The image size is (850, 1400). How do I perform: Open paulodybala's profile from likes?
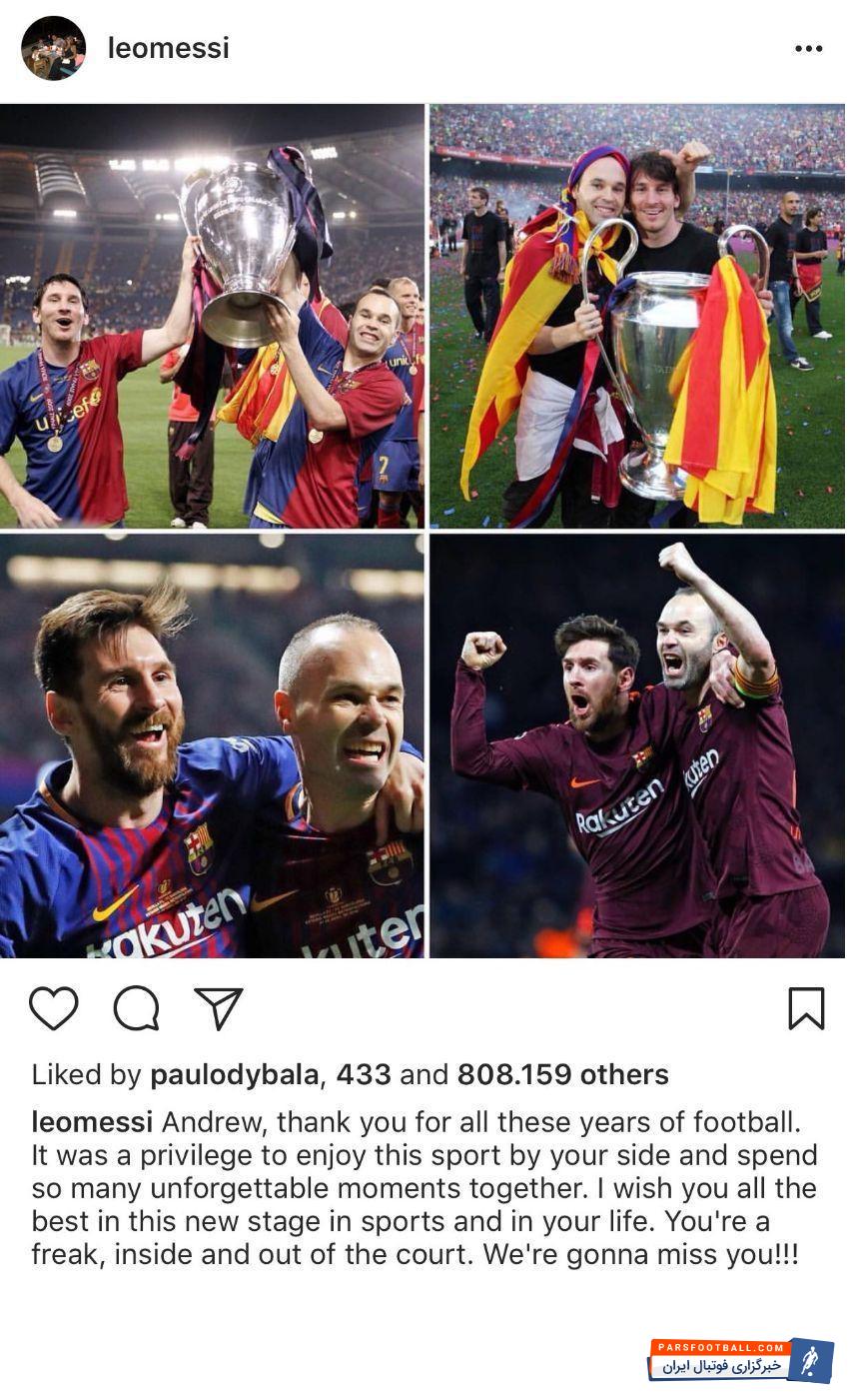234,1075
